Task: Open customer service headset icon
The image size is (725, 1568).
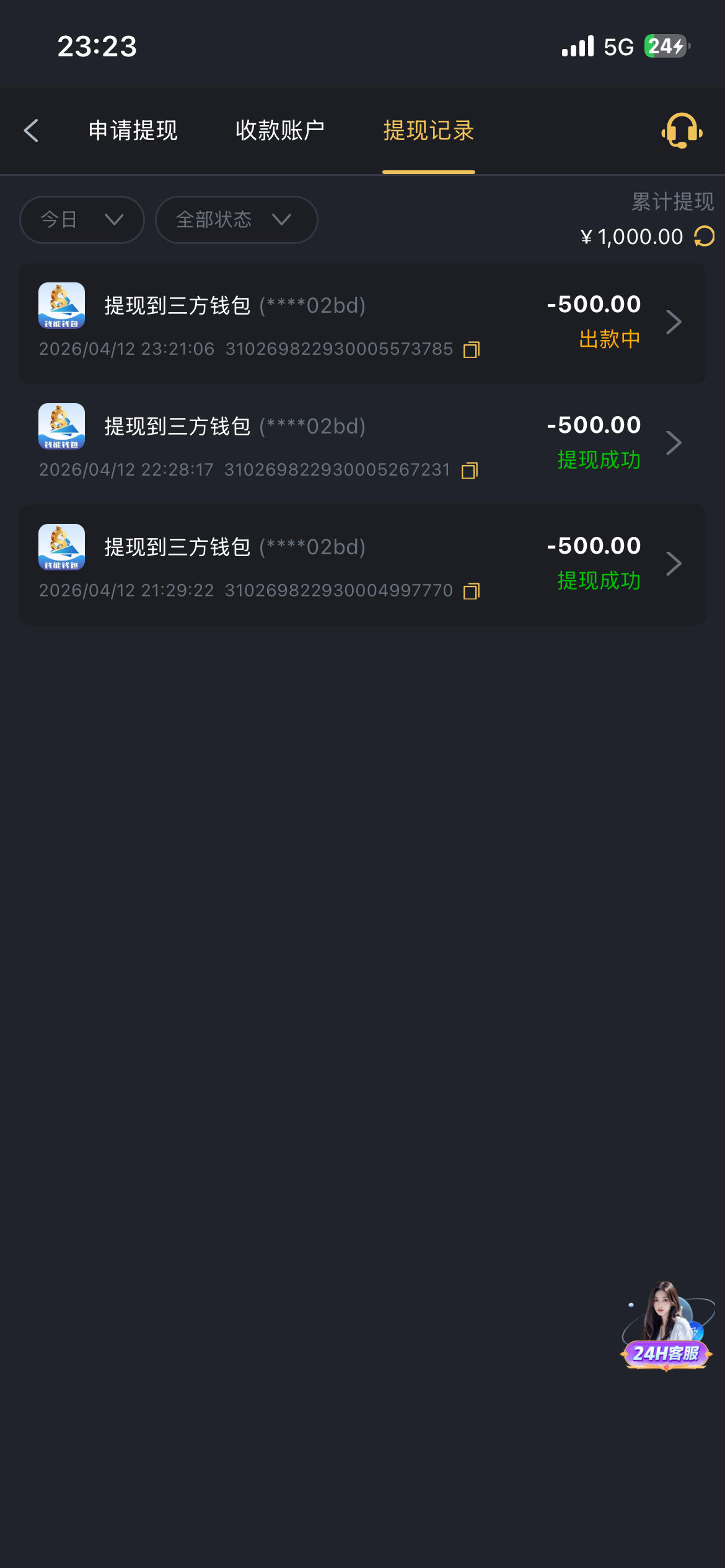Action: [x=682, y=131]
